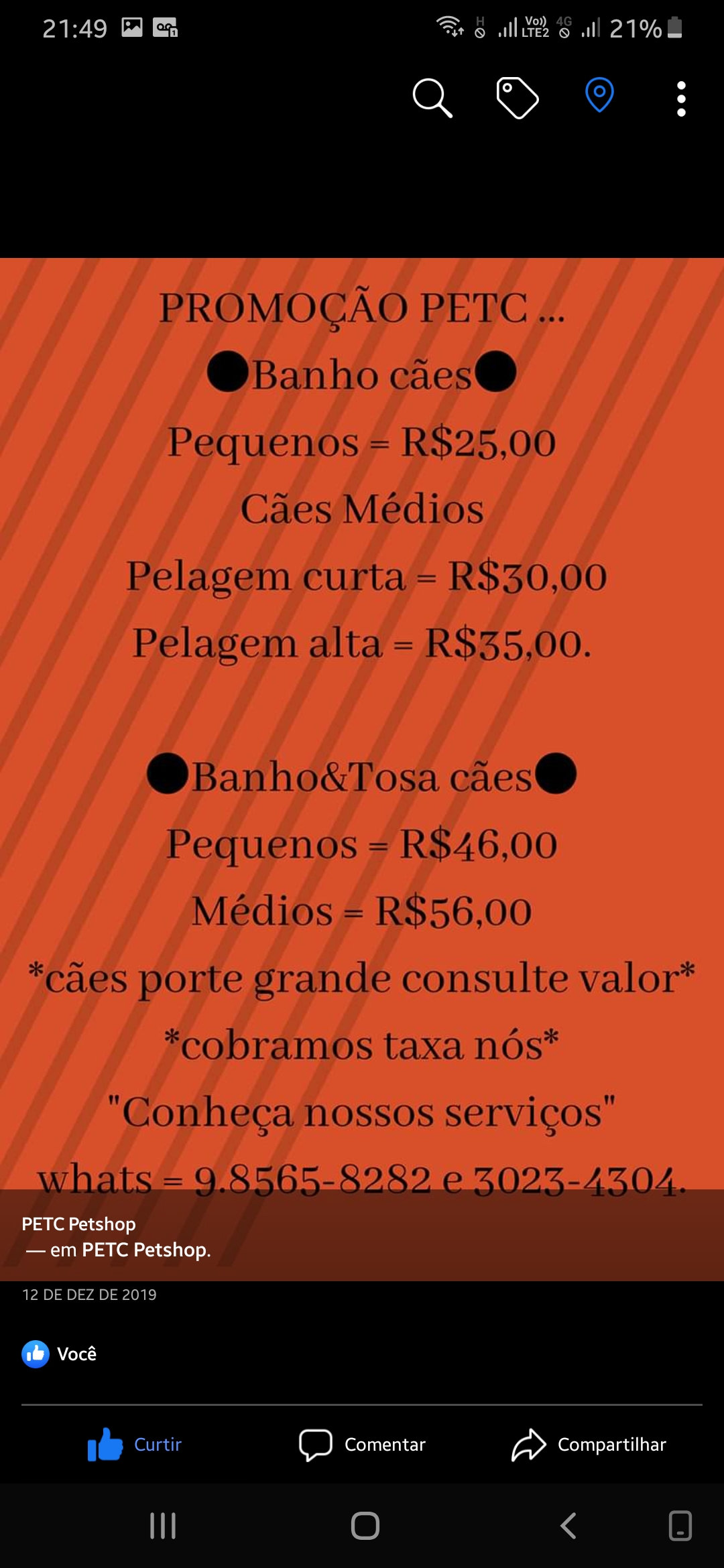Toggle like on the post via Curtir
This screenshot has width=724, height=1568.
point(157,1445)
